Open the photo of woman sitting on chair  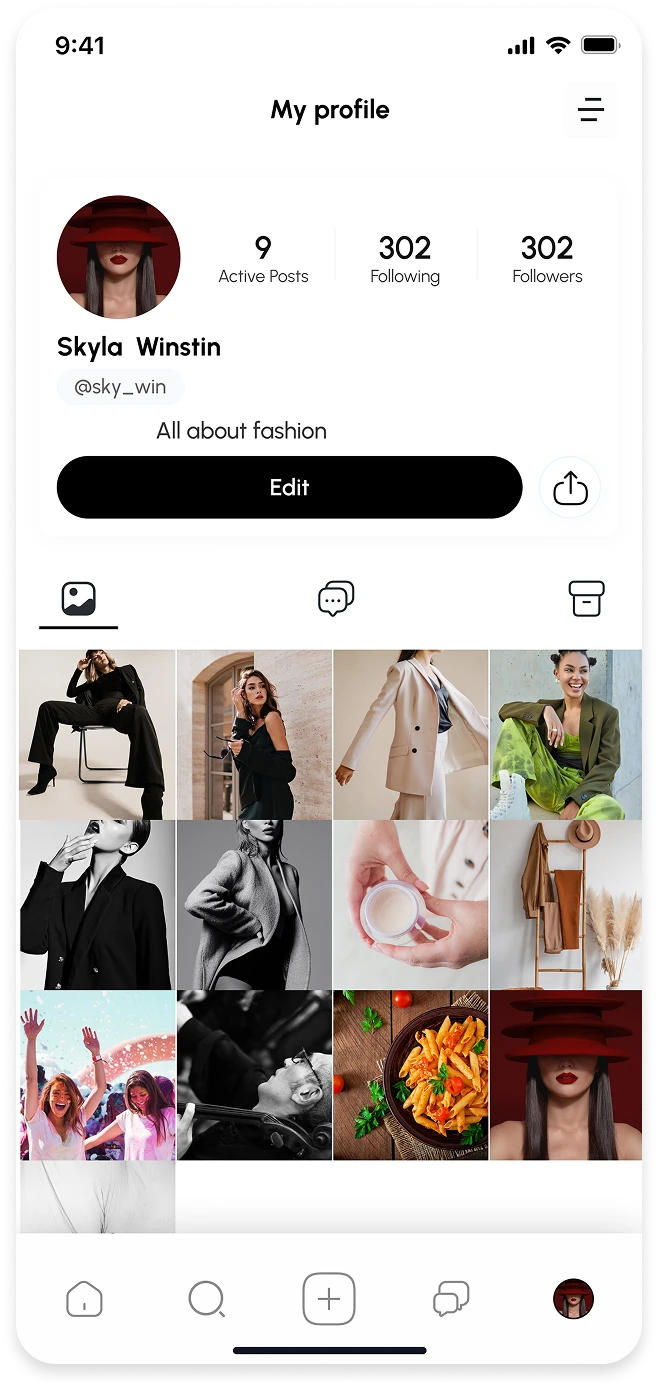coord(97,734)
